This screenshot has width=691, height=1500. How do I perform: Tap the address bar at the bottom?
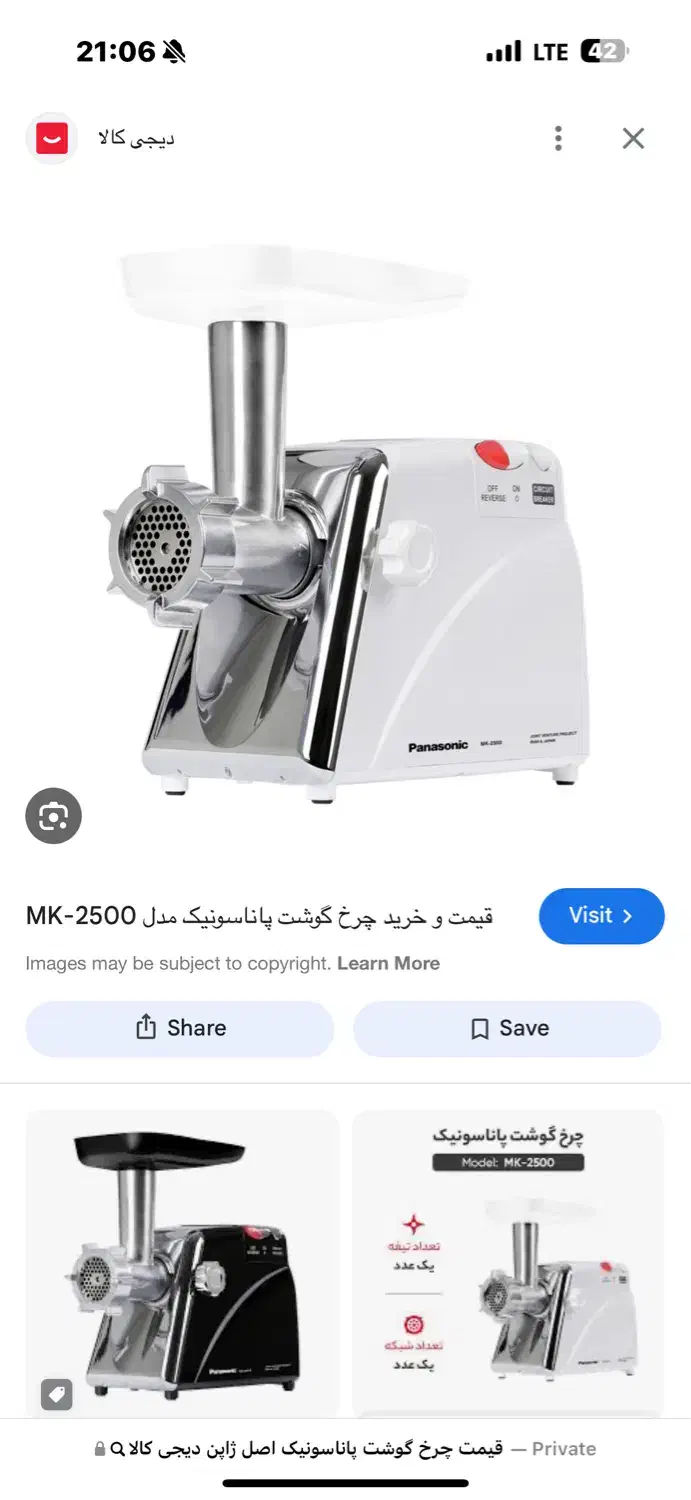345,1449
